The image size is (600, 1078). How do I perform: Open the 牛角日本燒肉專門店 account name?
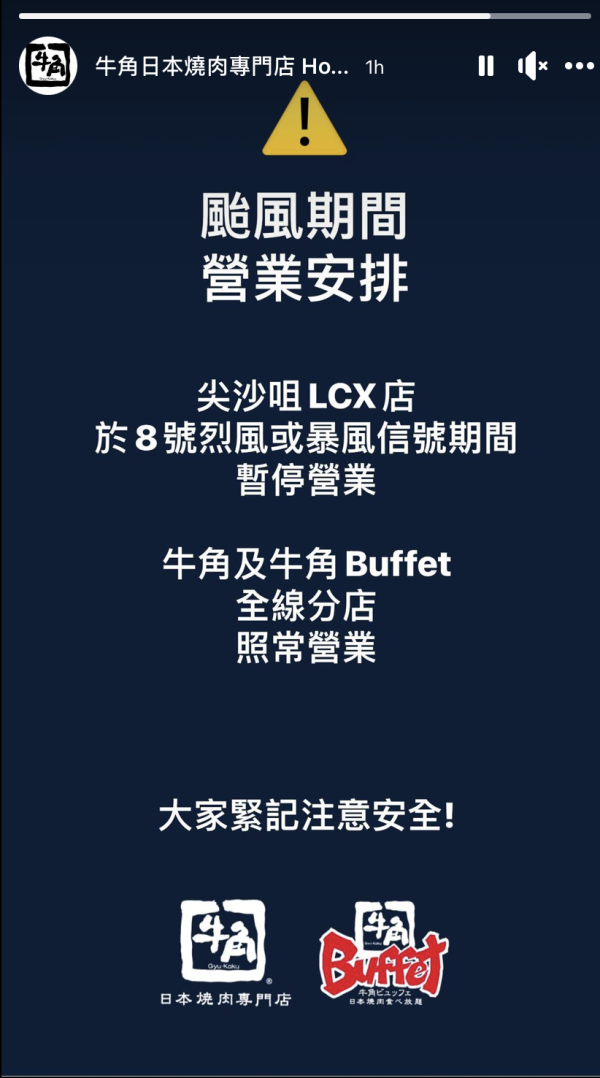(221, 68)
